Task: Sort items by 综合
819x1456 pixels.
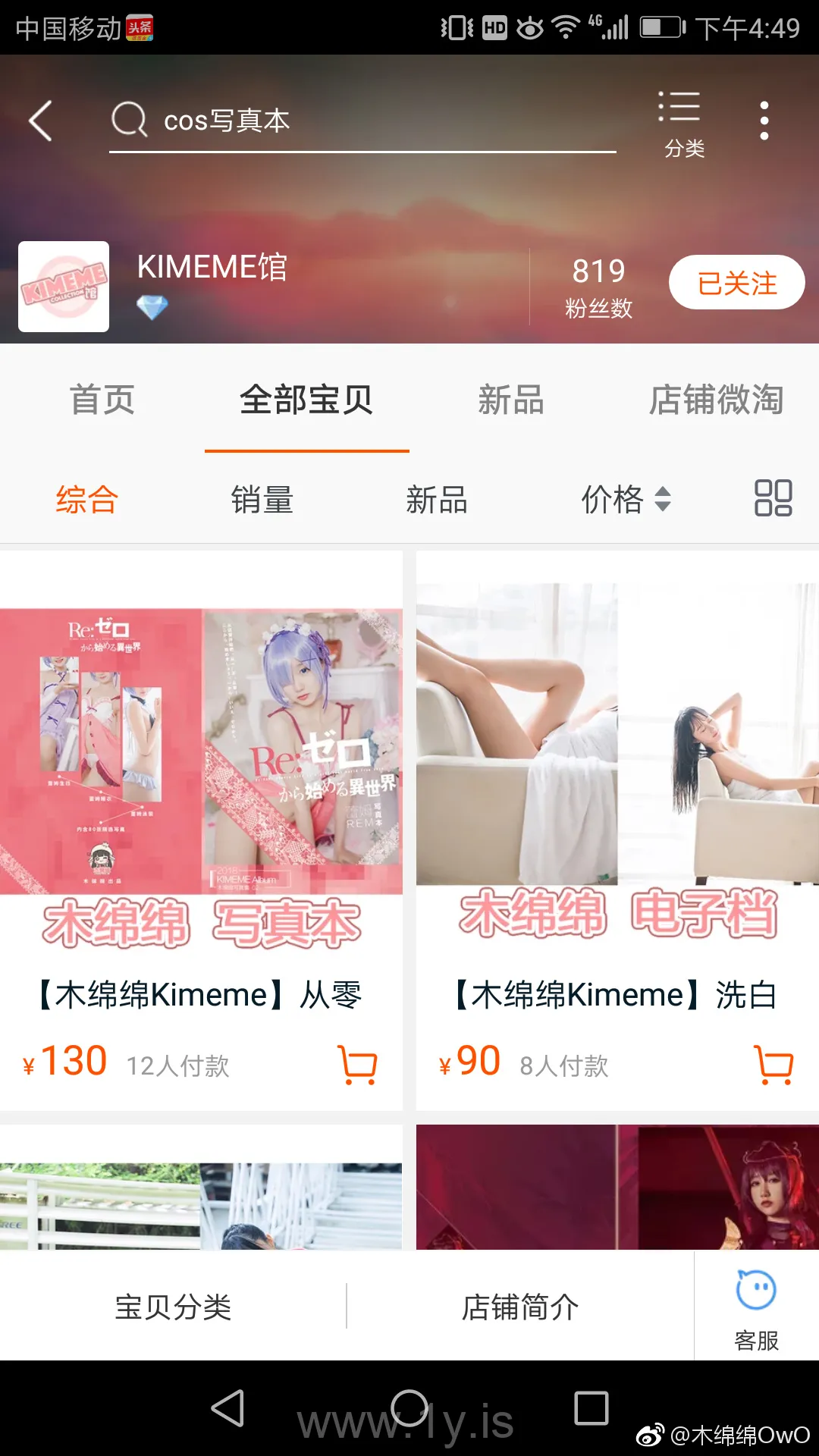Action: [86, 500]
